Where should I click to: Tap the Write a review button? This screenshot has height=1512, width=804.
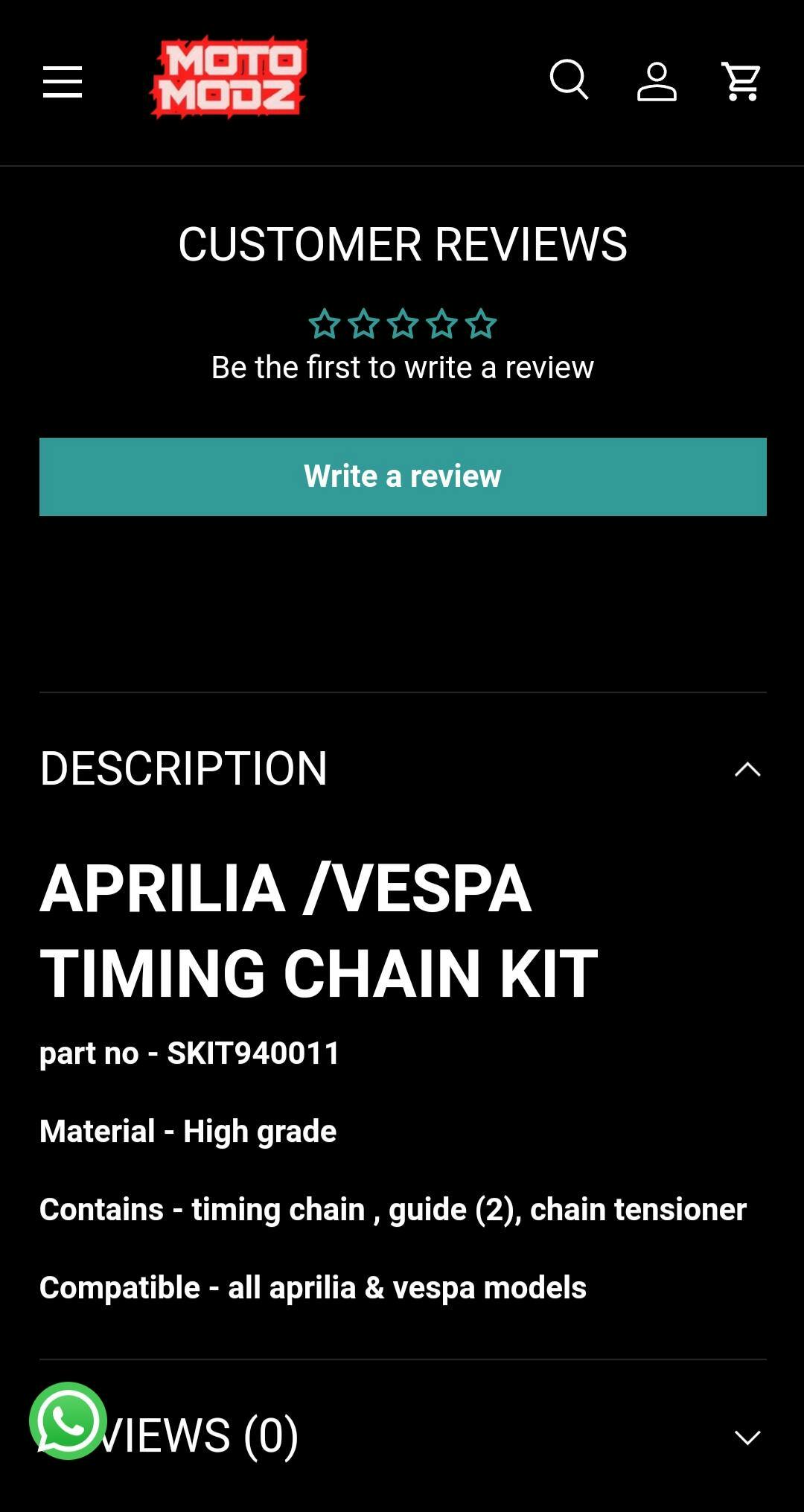(x=403, y=476)
